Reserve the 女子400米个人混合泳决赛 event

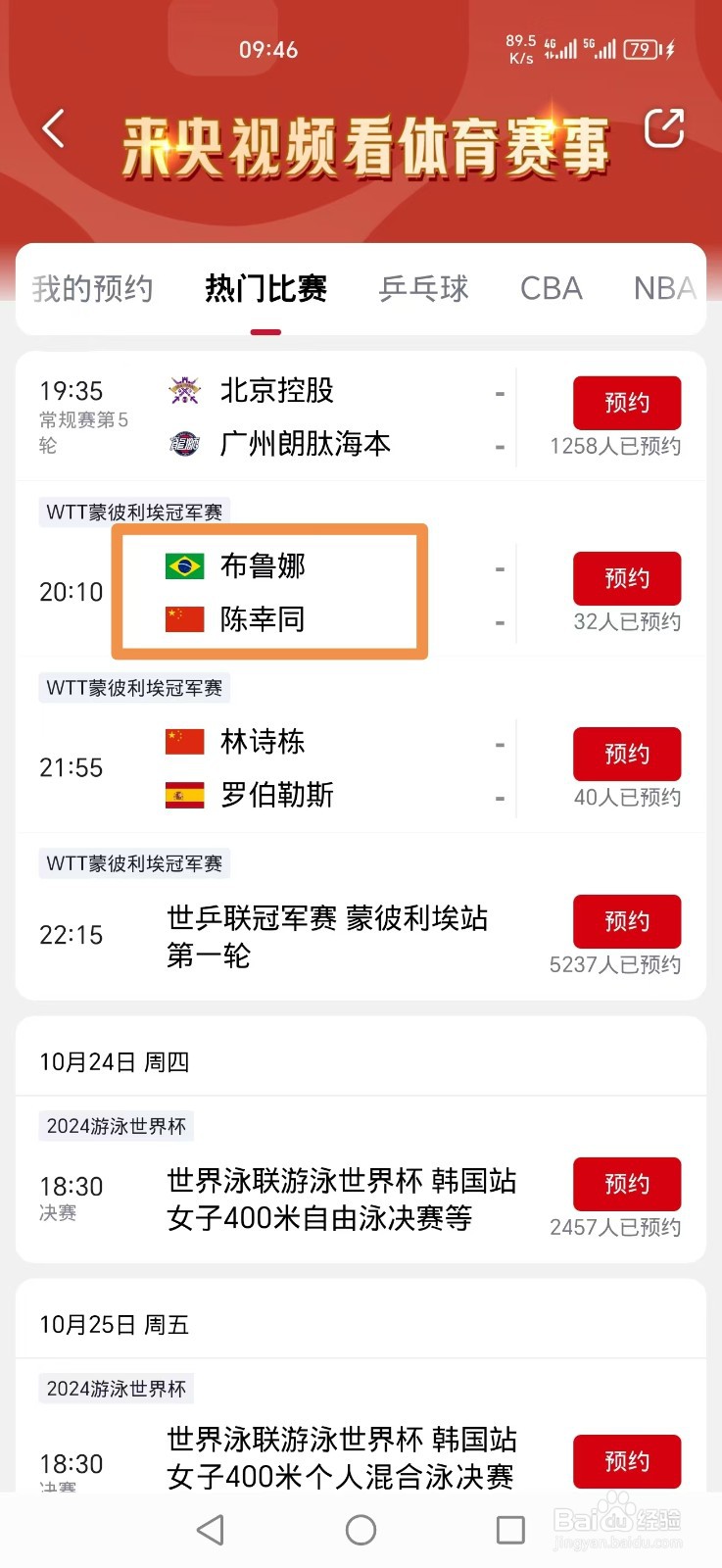click(x=627, y=1461)
